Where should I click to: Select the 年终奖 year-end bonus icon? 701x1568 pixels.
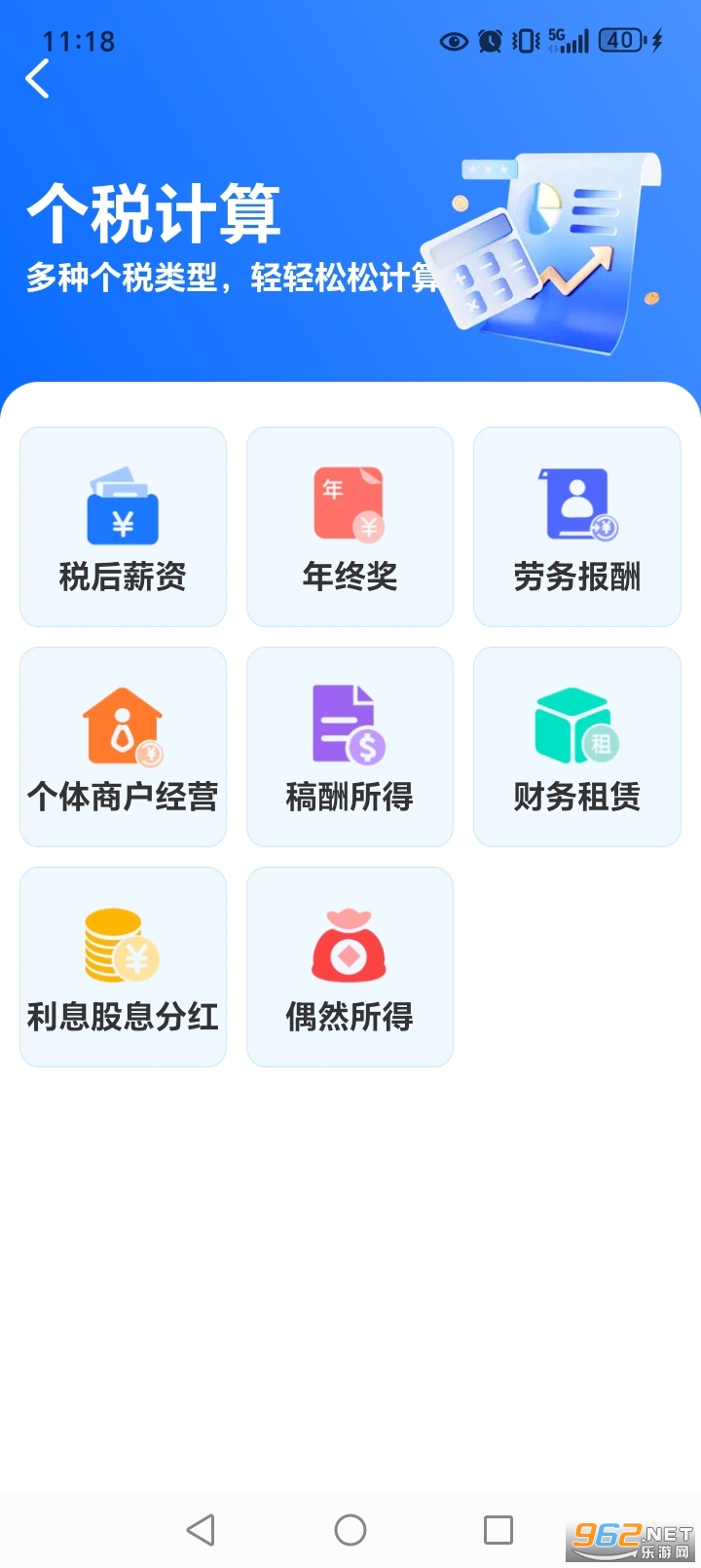350,504
